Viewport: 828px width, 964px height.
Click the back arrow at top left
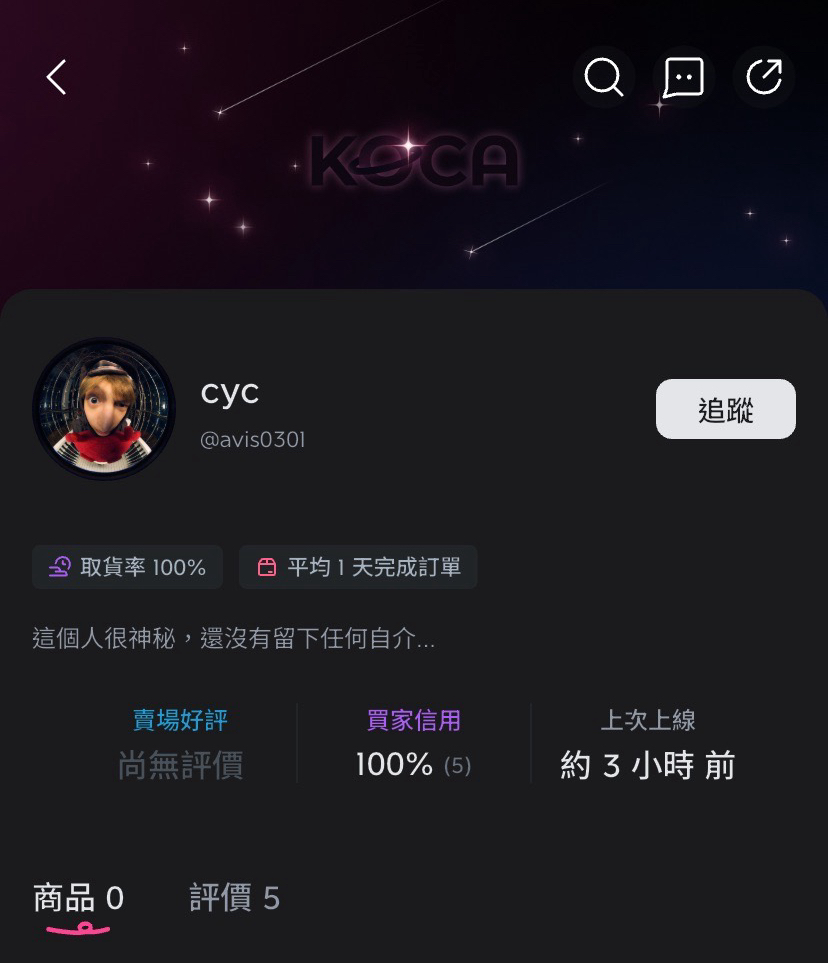[55, 77]
